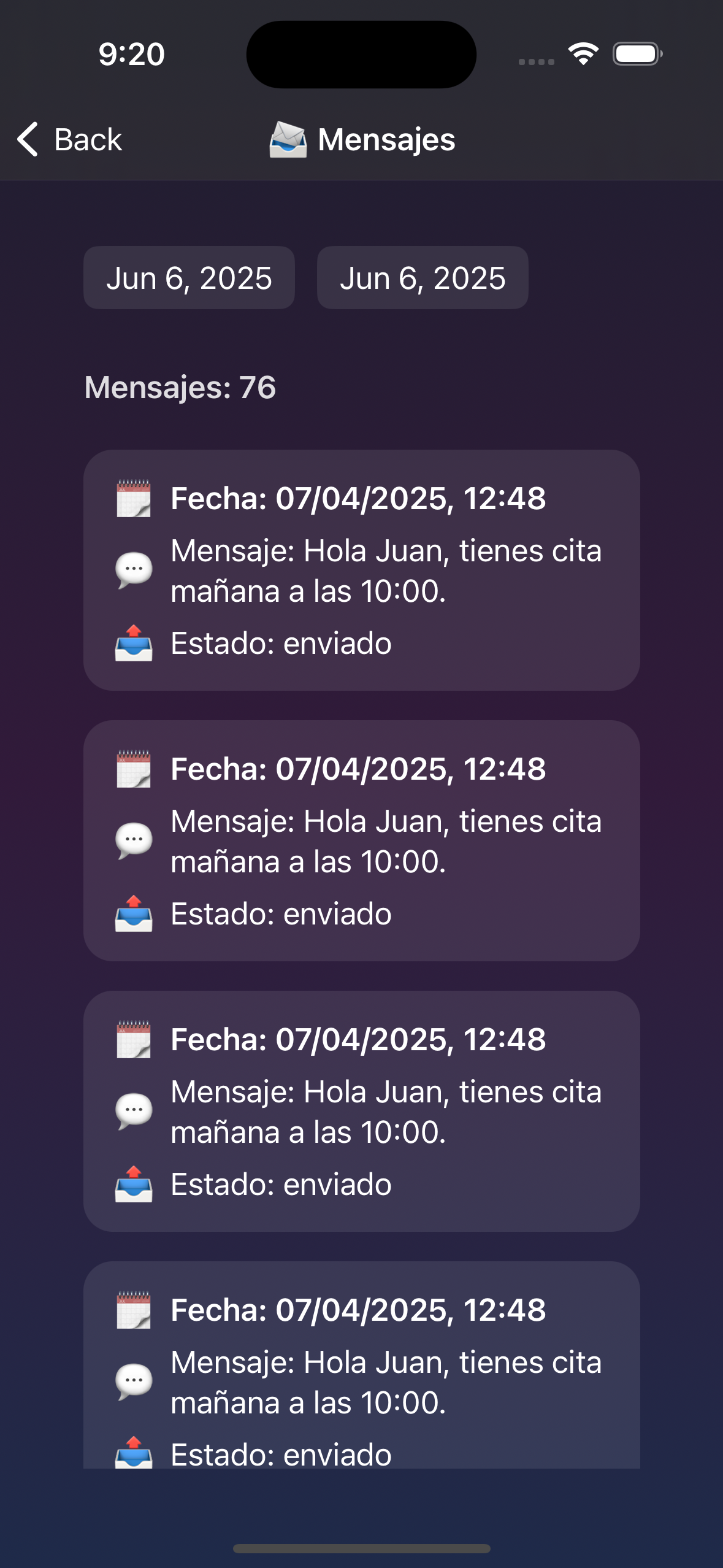The height and width of the screenshot is (1568, 723).
Task: Tap the Mensajes: 76 count label
Action: [x=181, y=387]
